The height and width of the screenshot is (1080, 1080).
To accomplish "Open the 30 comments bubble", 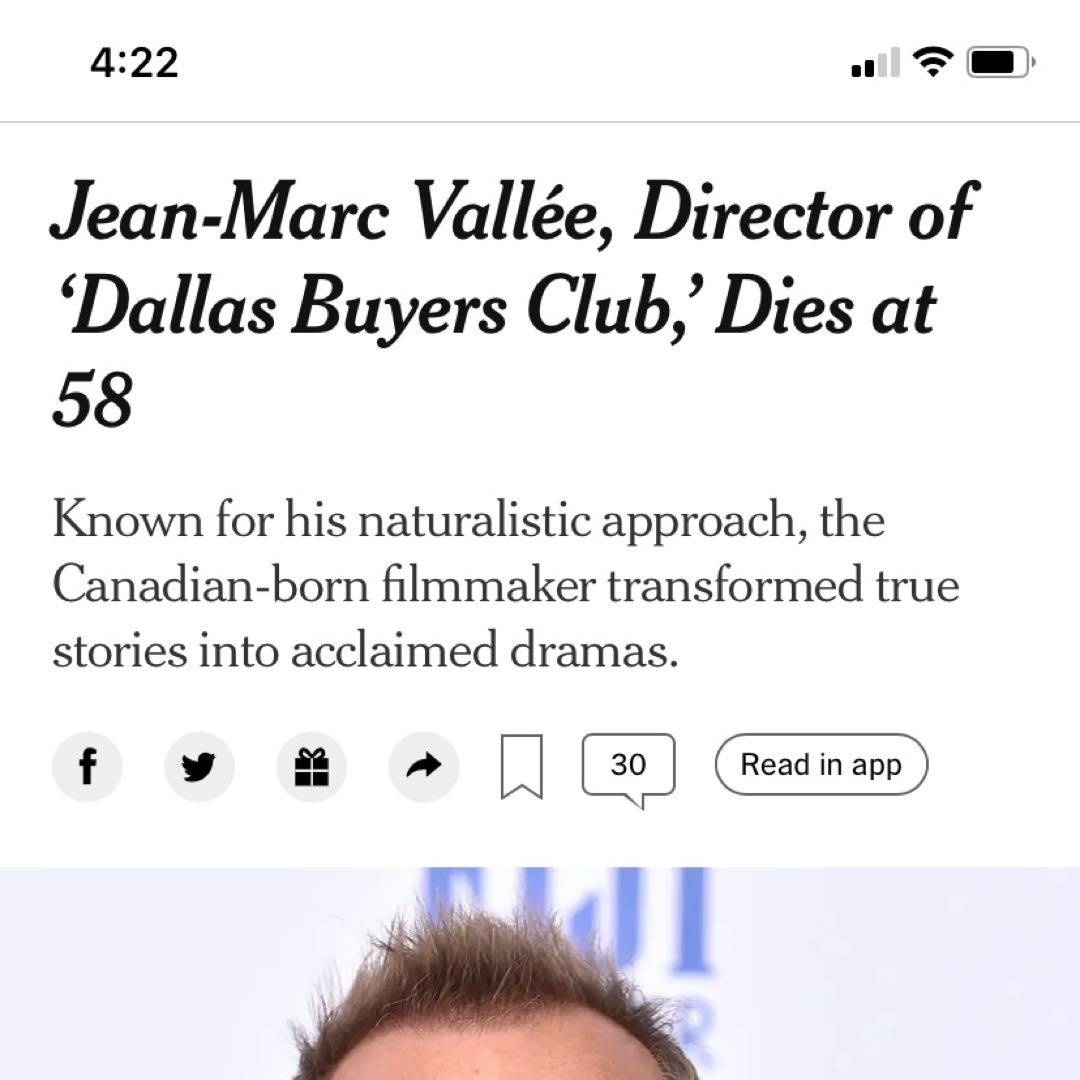I will coord(628,765).
